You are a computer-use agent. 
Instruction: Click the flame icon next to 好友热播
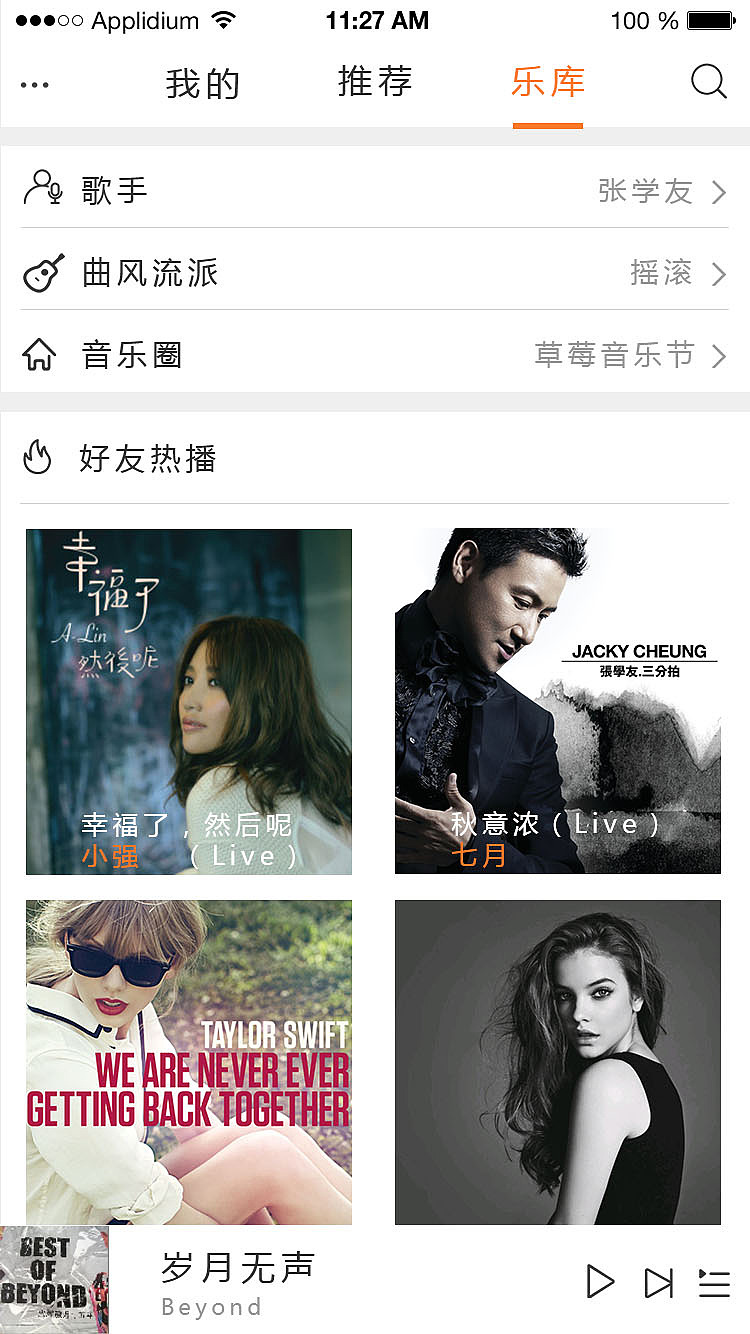pyautogui.click(x=38, y=456)
